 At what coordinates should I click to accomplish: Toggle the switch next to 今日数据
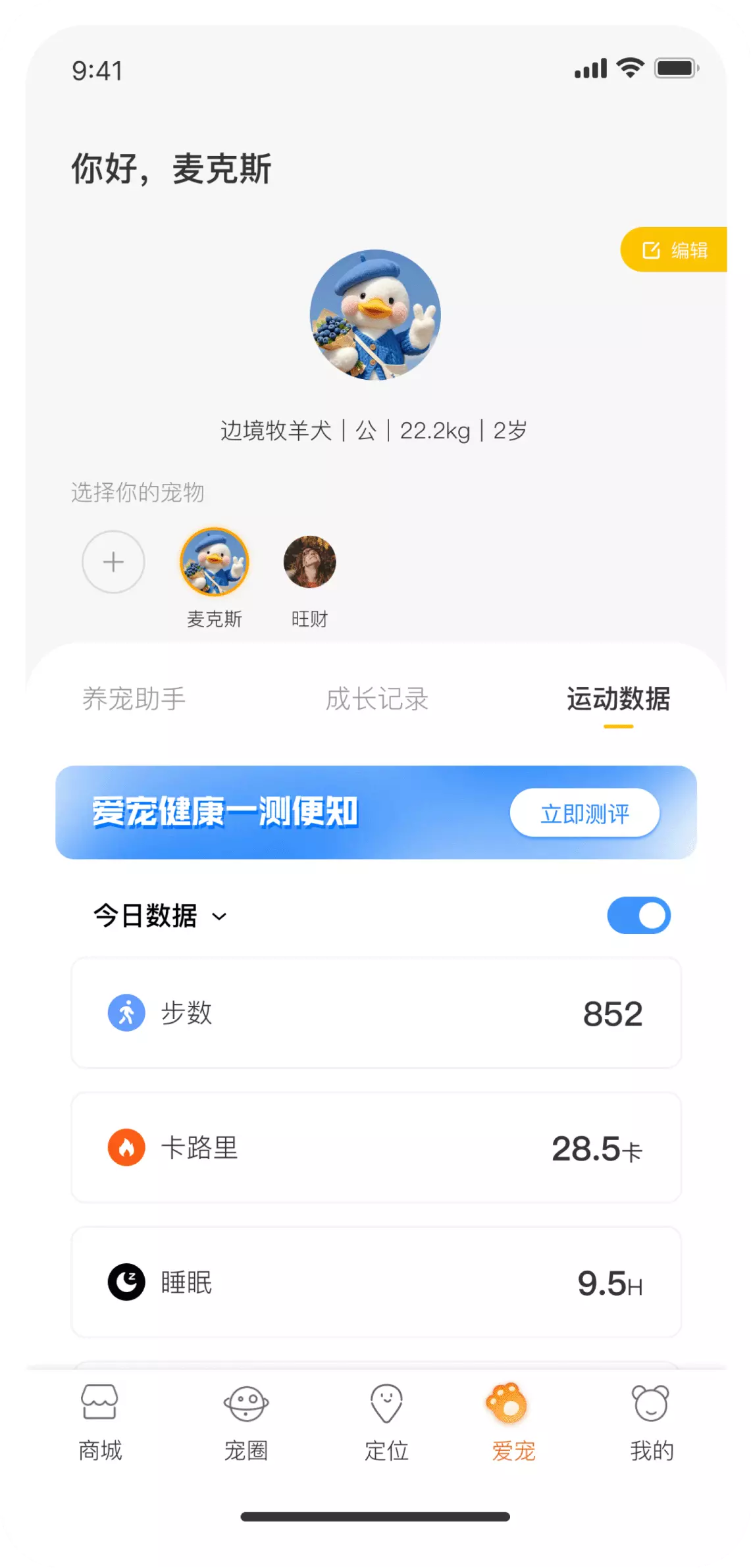(x=638, y=915)
